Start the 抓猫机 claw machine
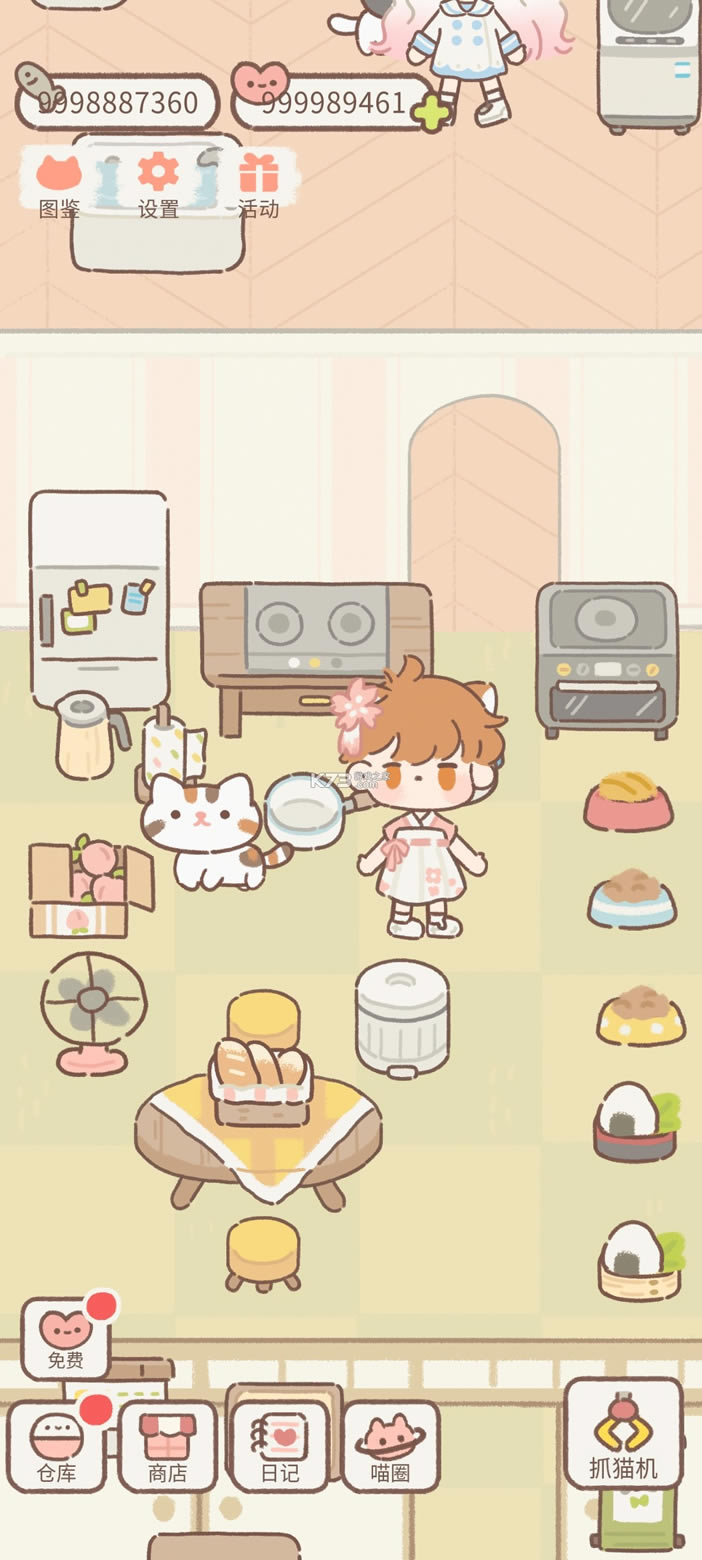 [x=623, y=1434]
